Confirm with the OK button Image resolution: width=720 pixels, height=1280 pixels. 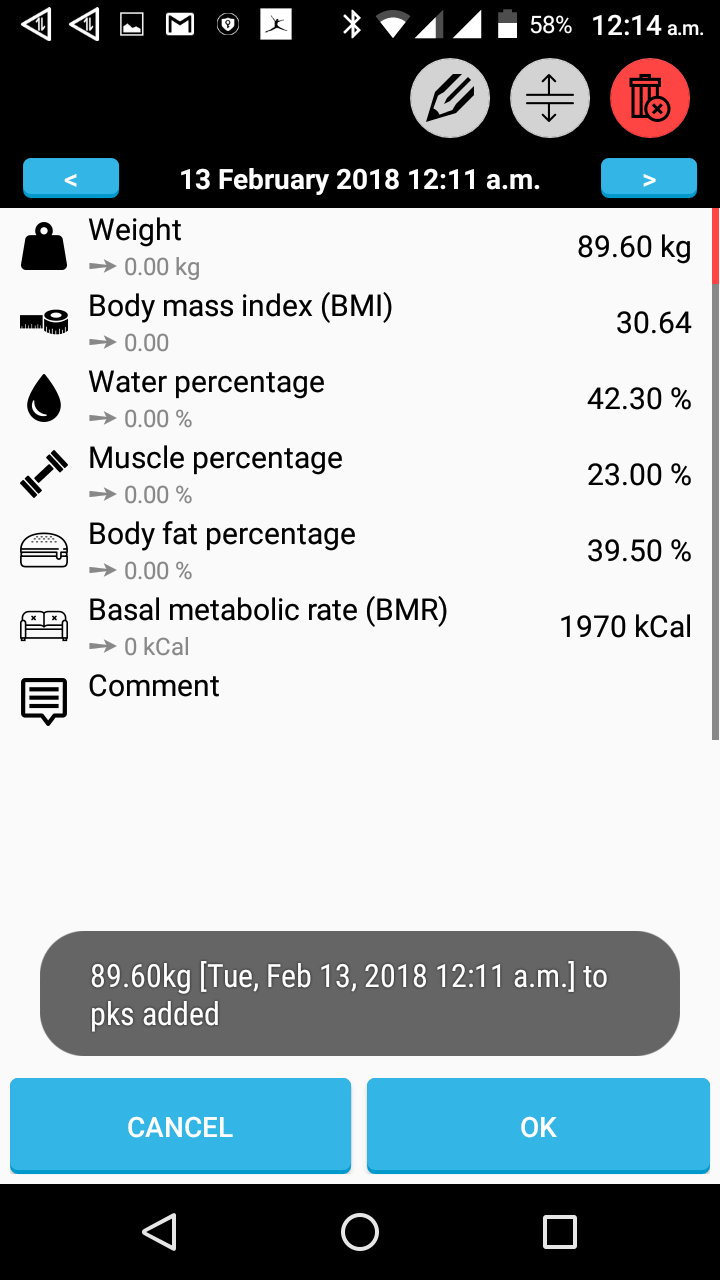(538, 1127)
